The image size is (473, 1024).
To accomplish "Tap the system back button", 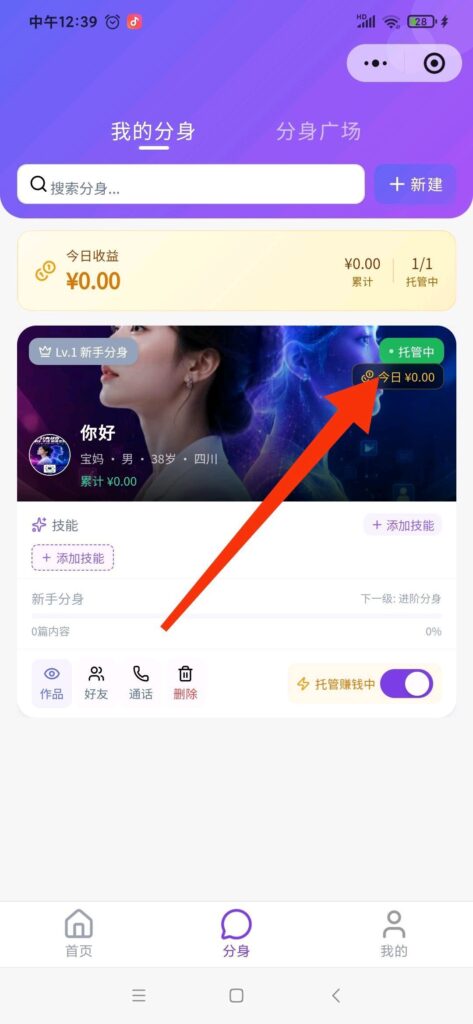I will coord(336,995).
